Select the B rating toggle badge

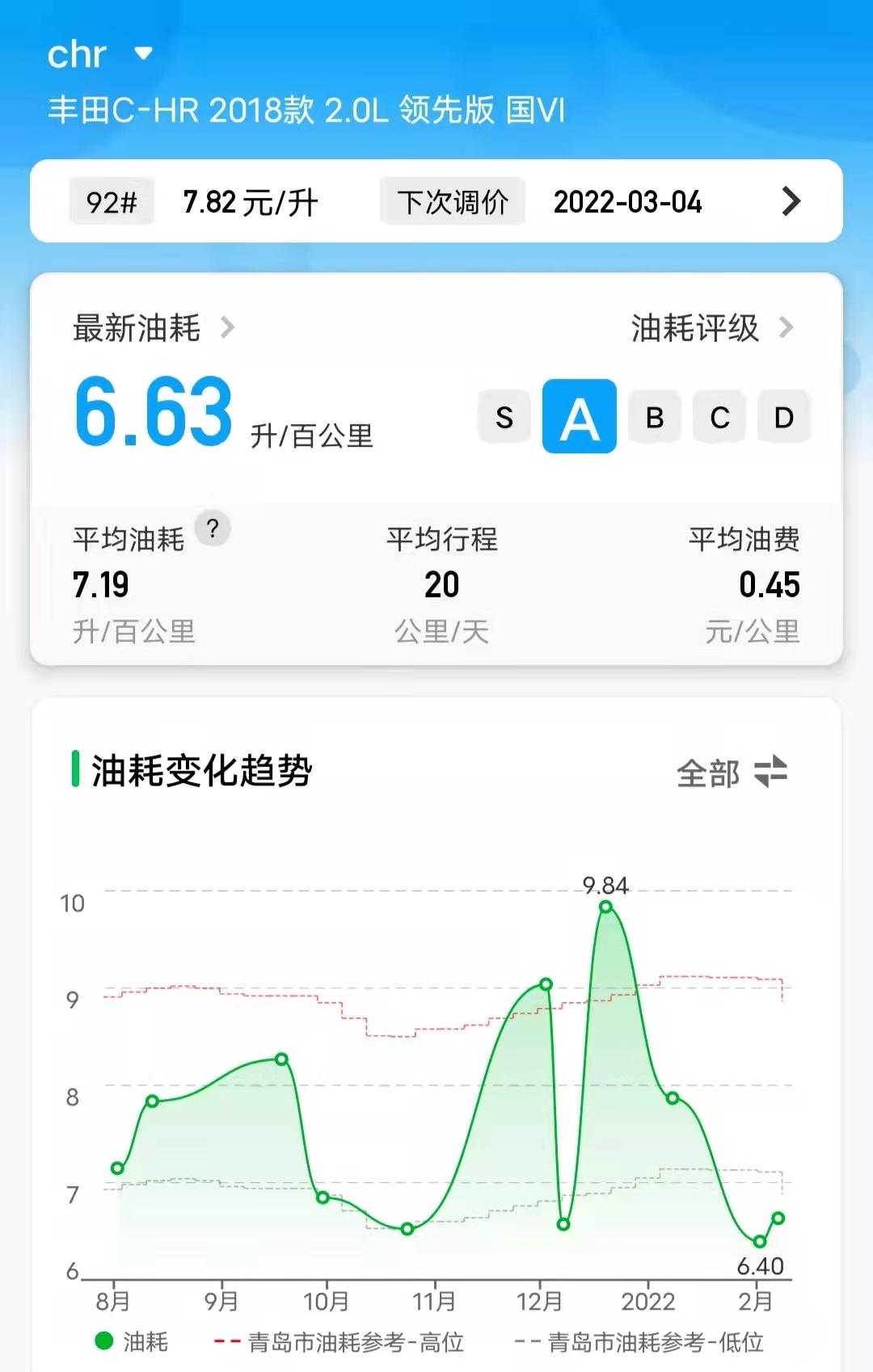click(x=653, y=417)
